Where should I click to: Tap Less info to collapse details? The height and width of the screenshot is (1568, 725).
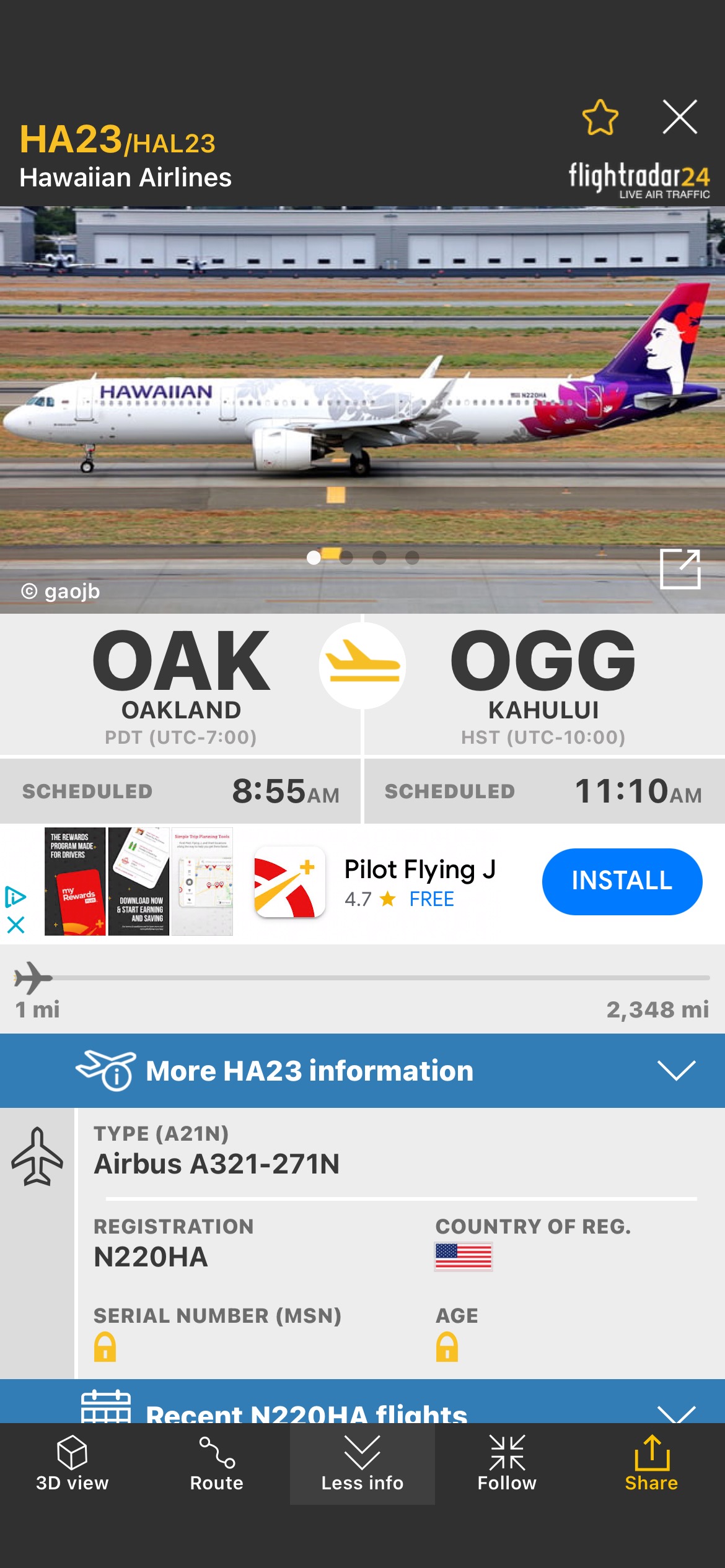click(x=362, y=1463)
